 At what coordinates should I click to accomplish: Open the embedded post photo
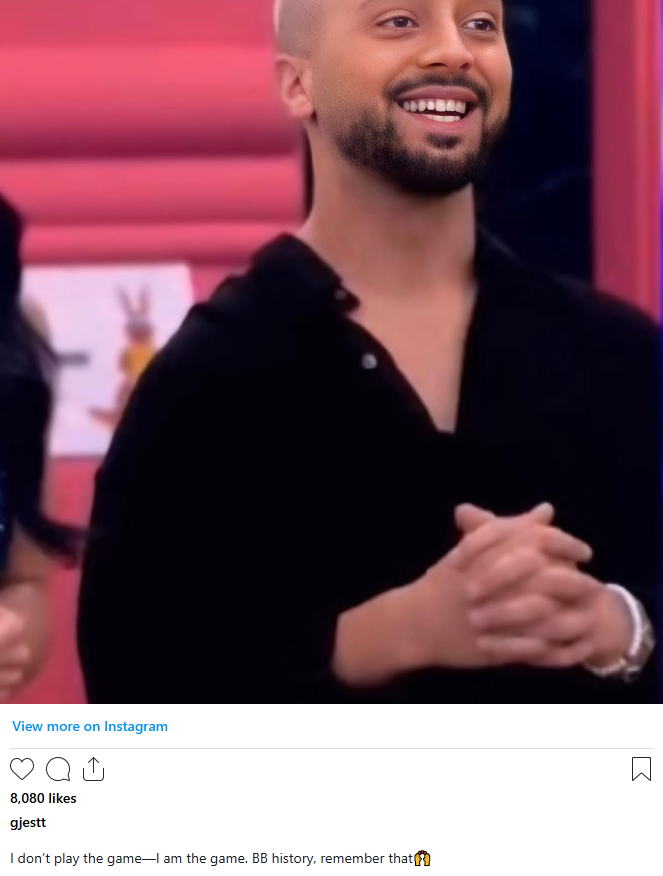[x=331, y=350]
